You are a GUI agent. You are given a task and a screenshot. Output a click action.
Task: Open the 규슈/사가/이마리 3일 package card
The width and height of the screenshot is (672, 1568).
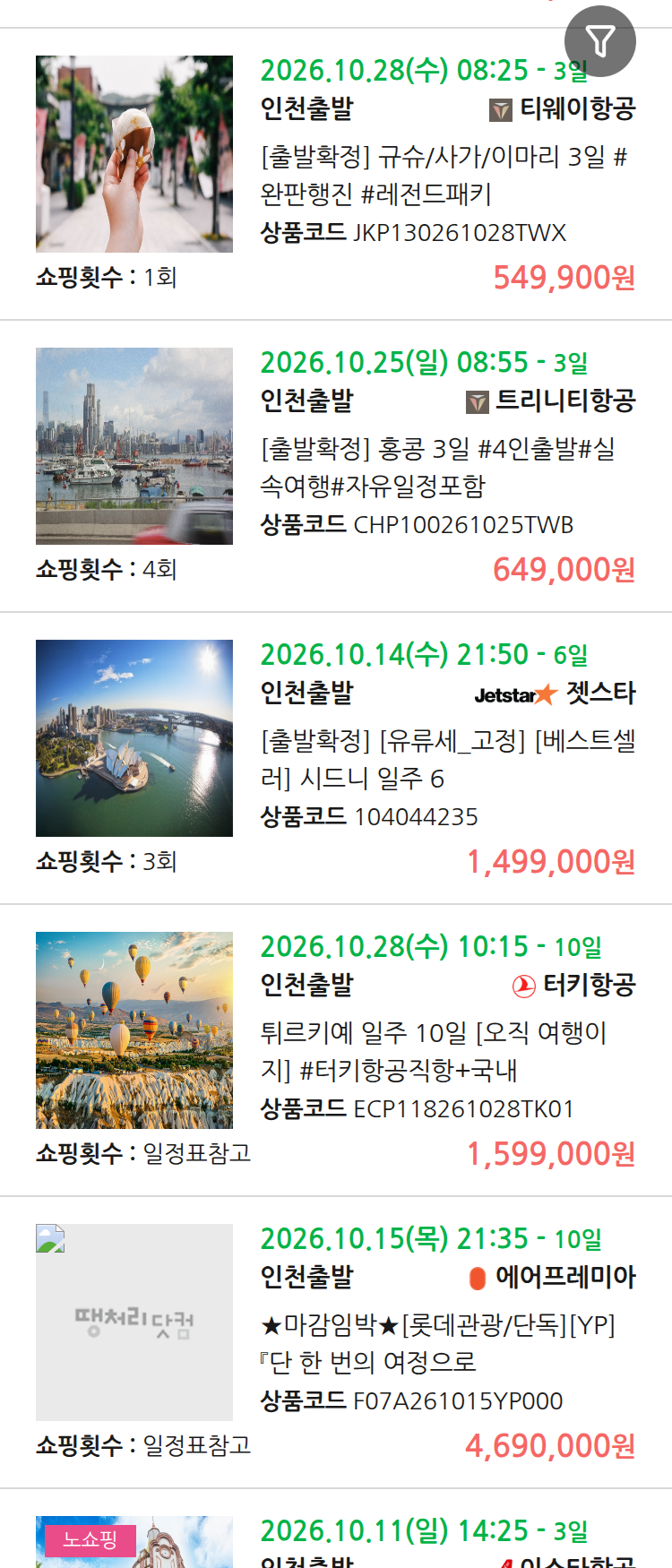(336, 174)
